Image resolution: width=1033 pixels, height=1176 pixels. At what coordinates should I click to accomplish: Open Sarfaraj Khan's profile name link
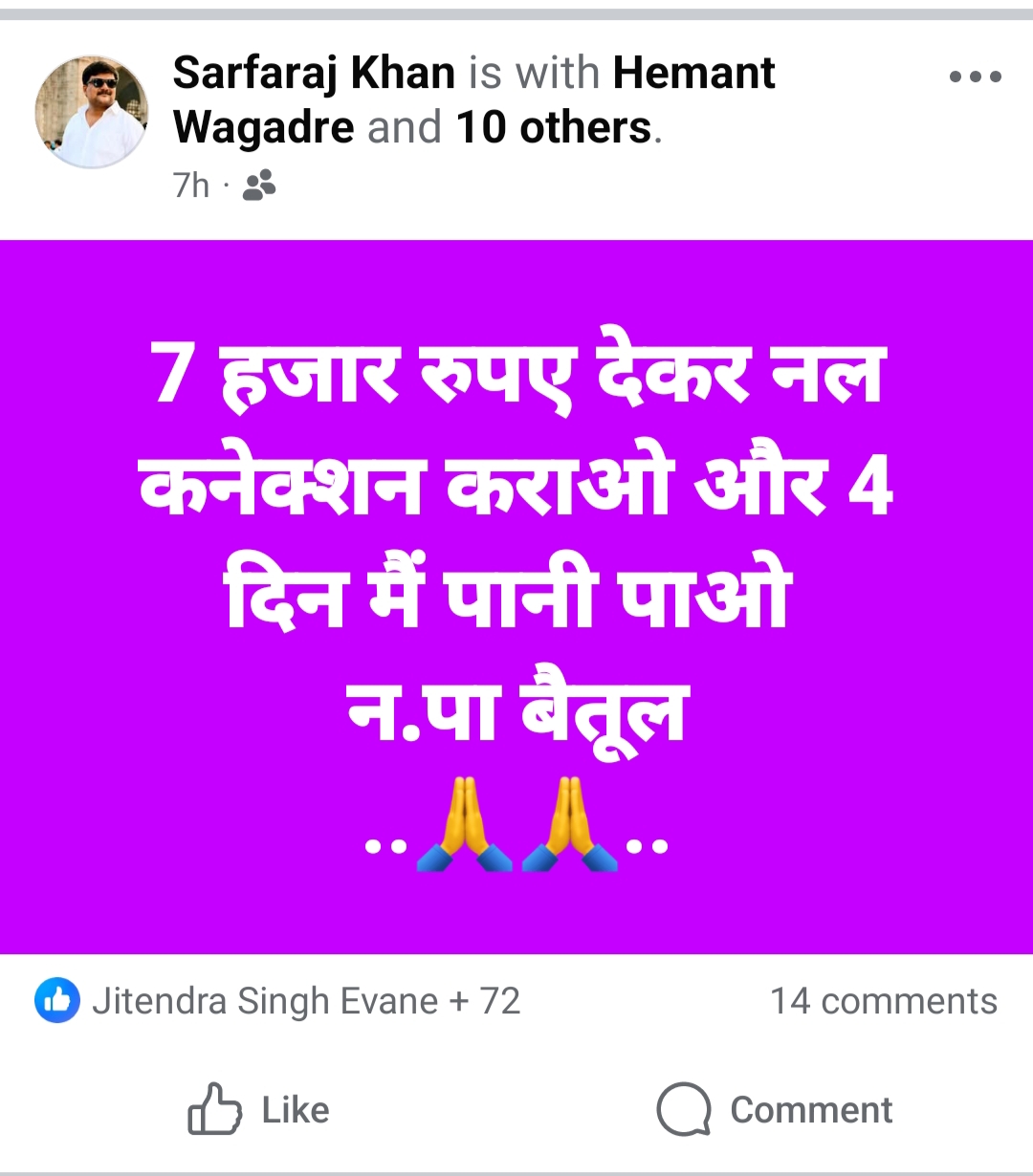click(x=314, y=74)
